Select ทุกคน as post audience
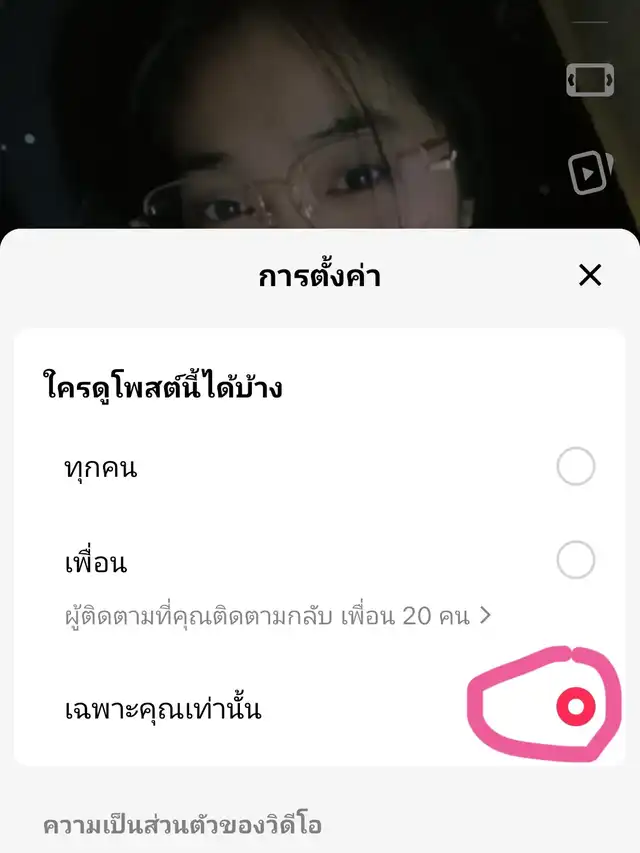The height and width of the screenshot is (853, 640). point(575,467)
